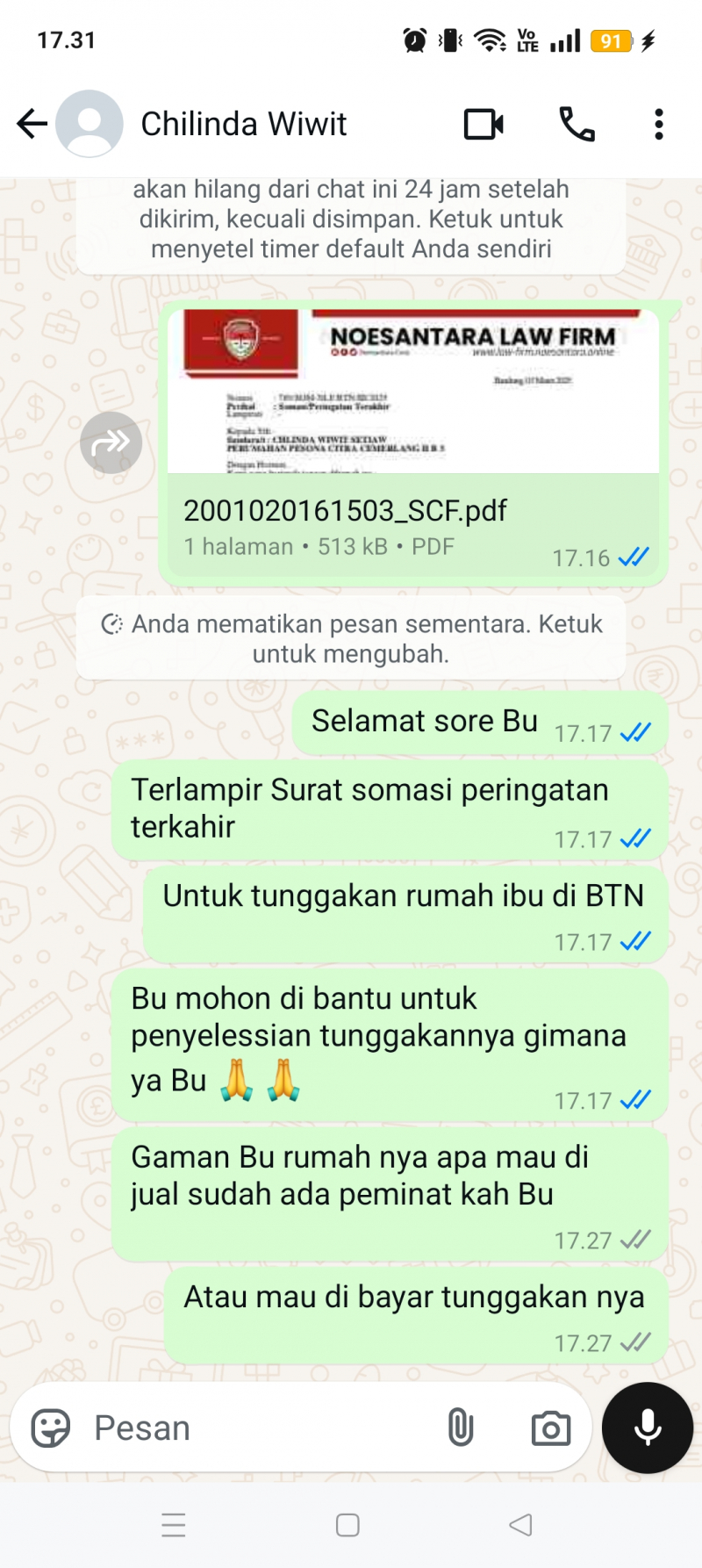The image size is (702, 1568).
Task: Open the 2001020161503_SCF.pdf attachment
Action: tap(412, 439)
